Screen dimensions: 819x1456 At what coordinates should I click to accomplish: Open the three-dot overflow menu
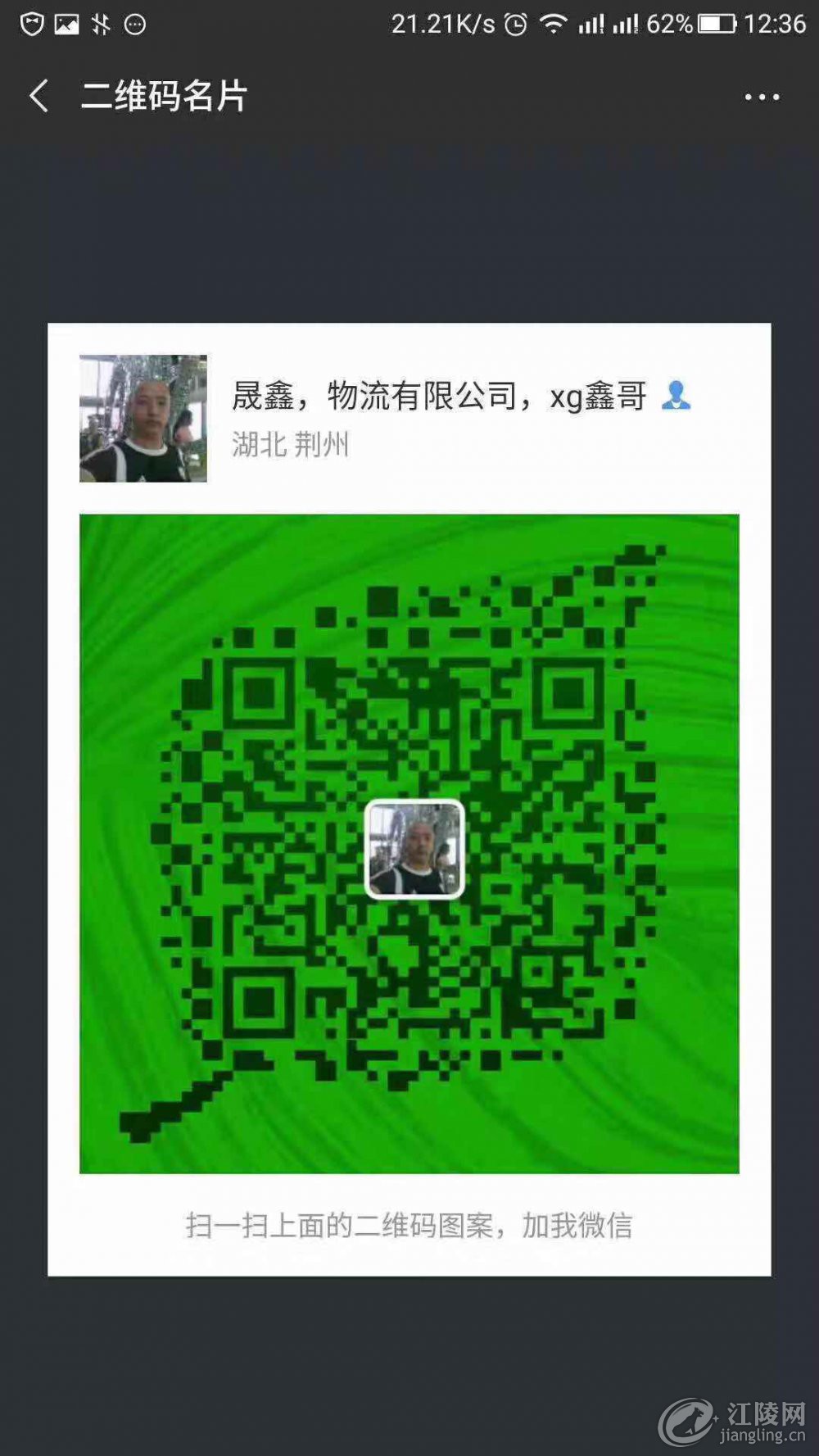click(x=762, y=97)
